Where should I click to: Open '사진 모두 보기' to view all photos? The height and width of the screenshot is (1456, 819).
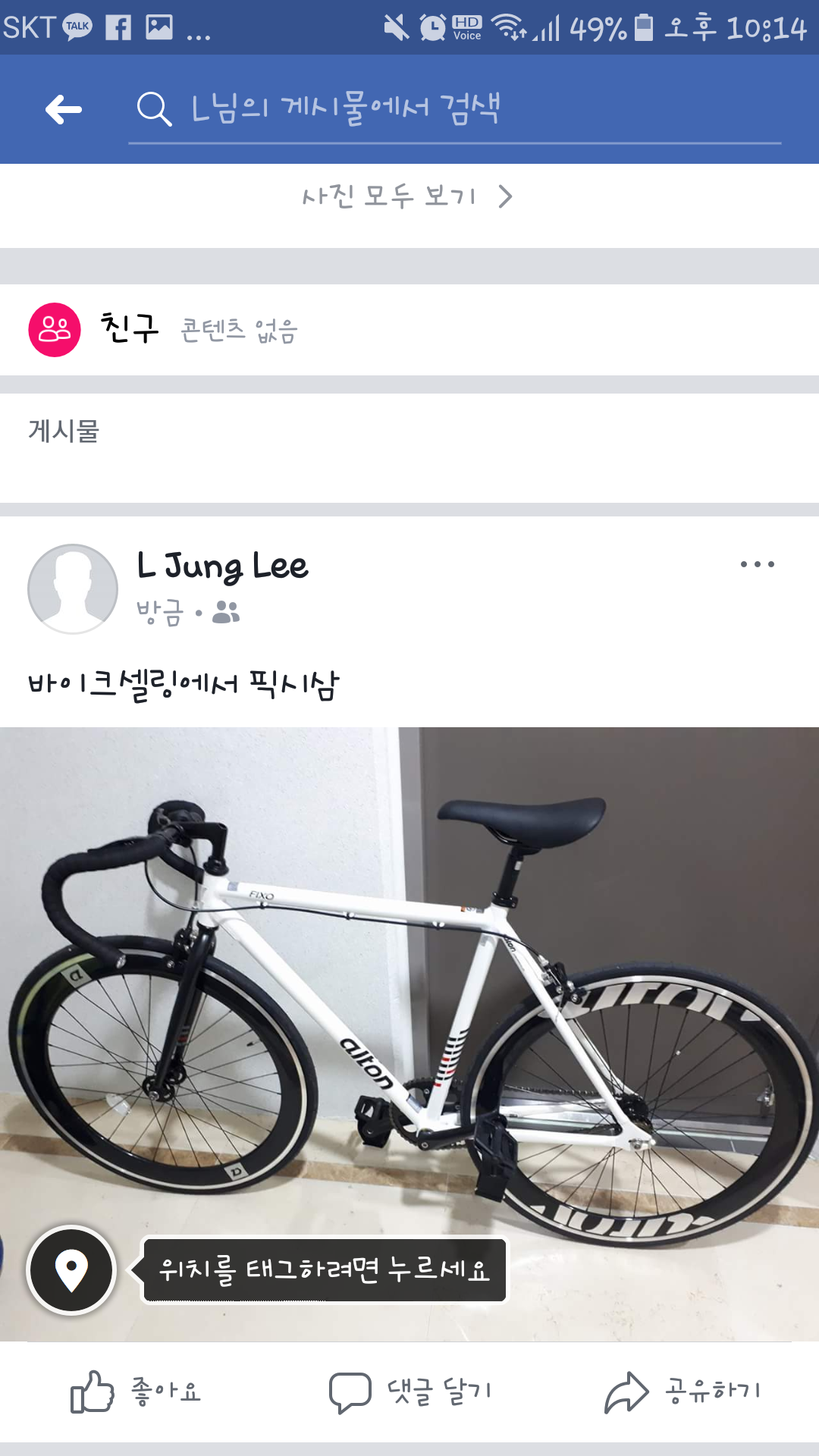tap(408, 197)
